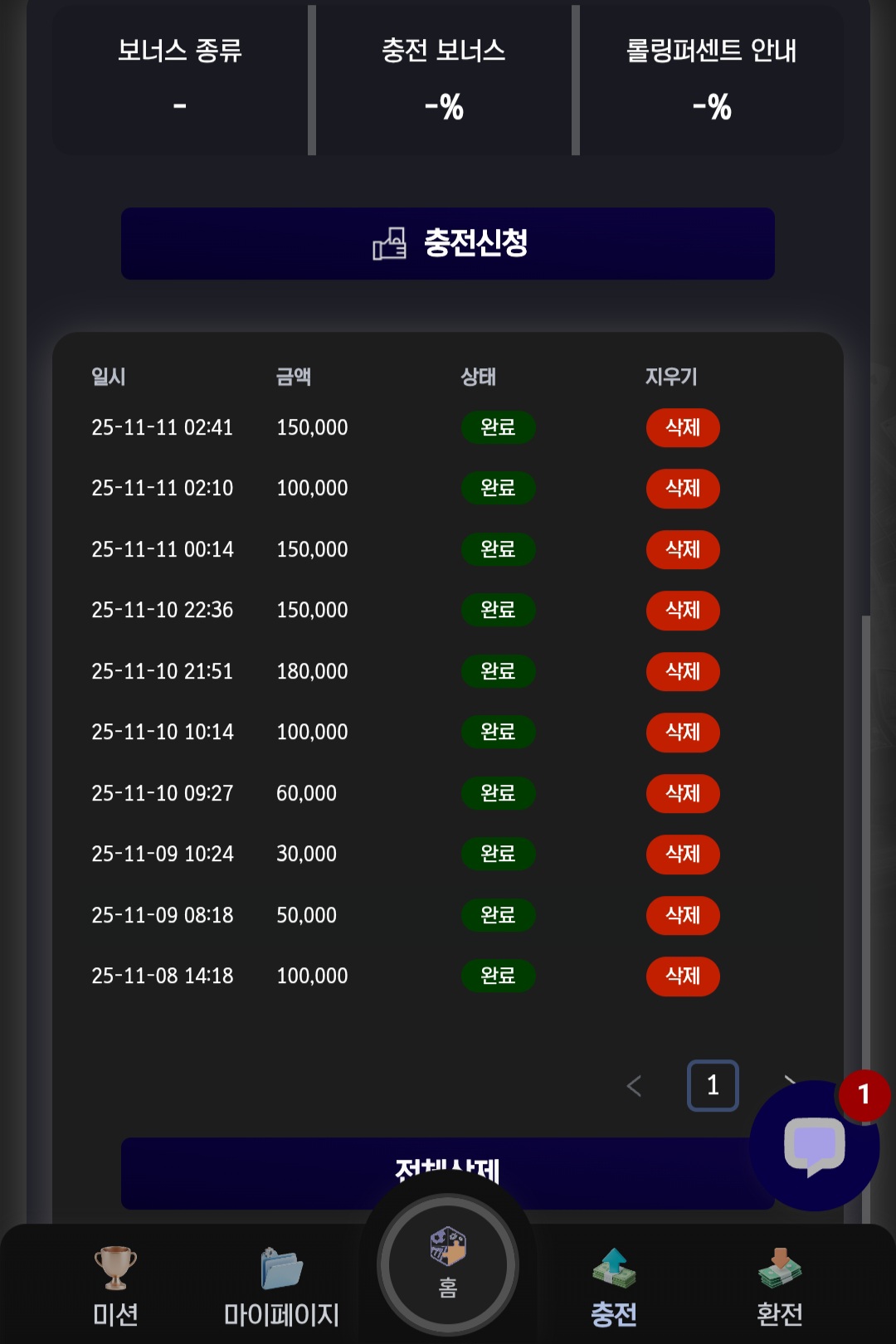Go to the previous page arrow
Screen dimensions: 896x1344
[x=635, y=1086]
